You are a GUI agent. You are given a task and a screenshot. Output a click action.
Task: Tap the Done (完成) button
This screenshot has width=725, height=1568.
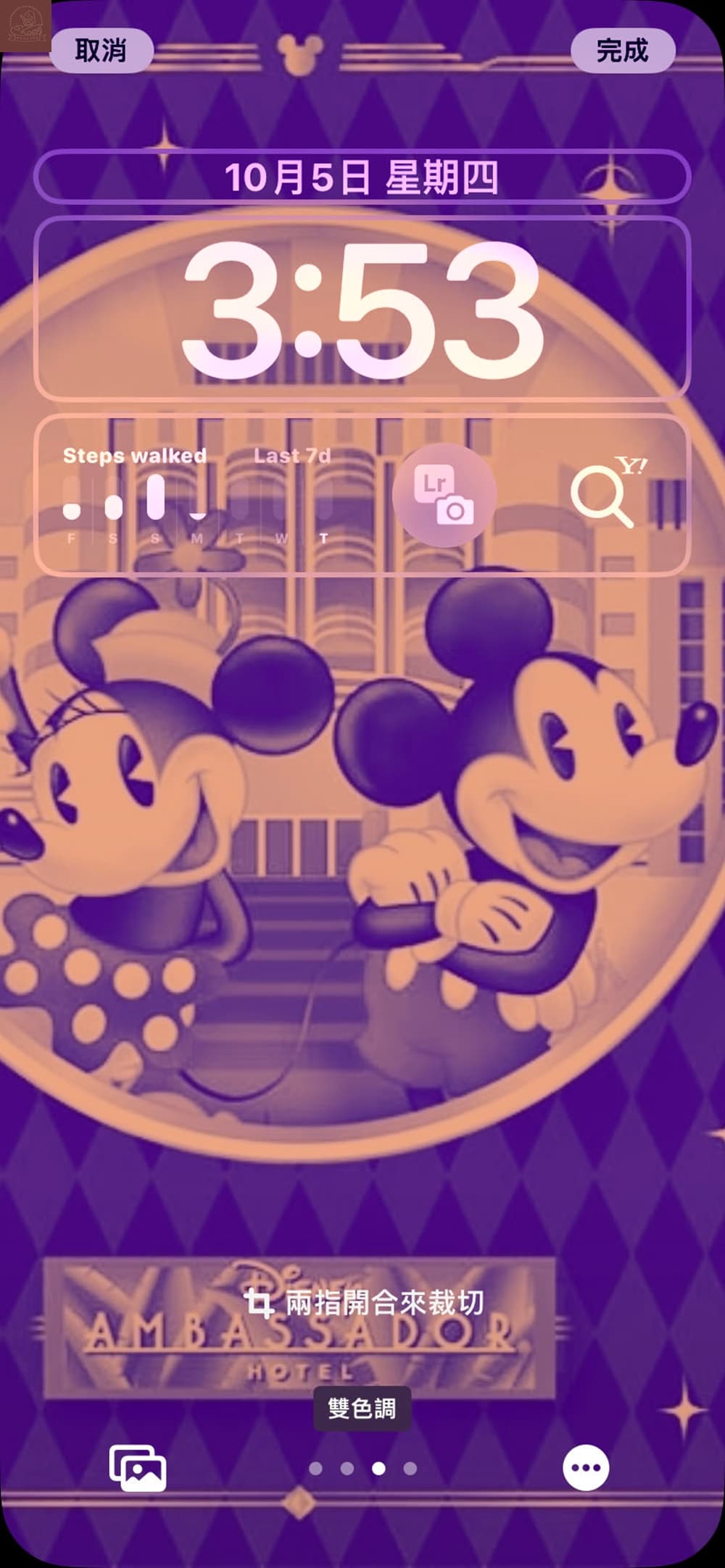tap(623, 49)
